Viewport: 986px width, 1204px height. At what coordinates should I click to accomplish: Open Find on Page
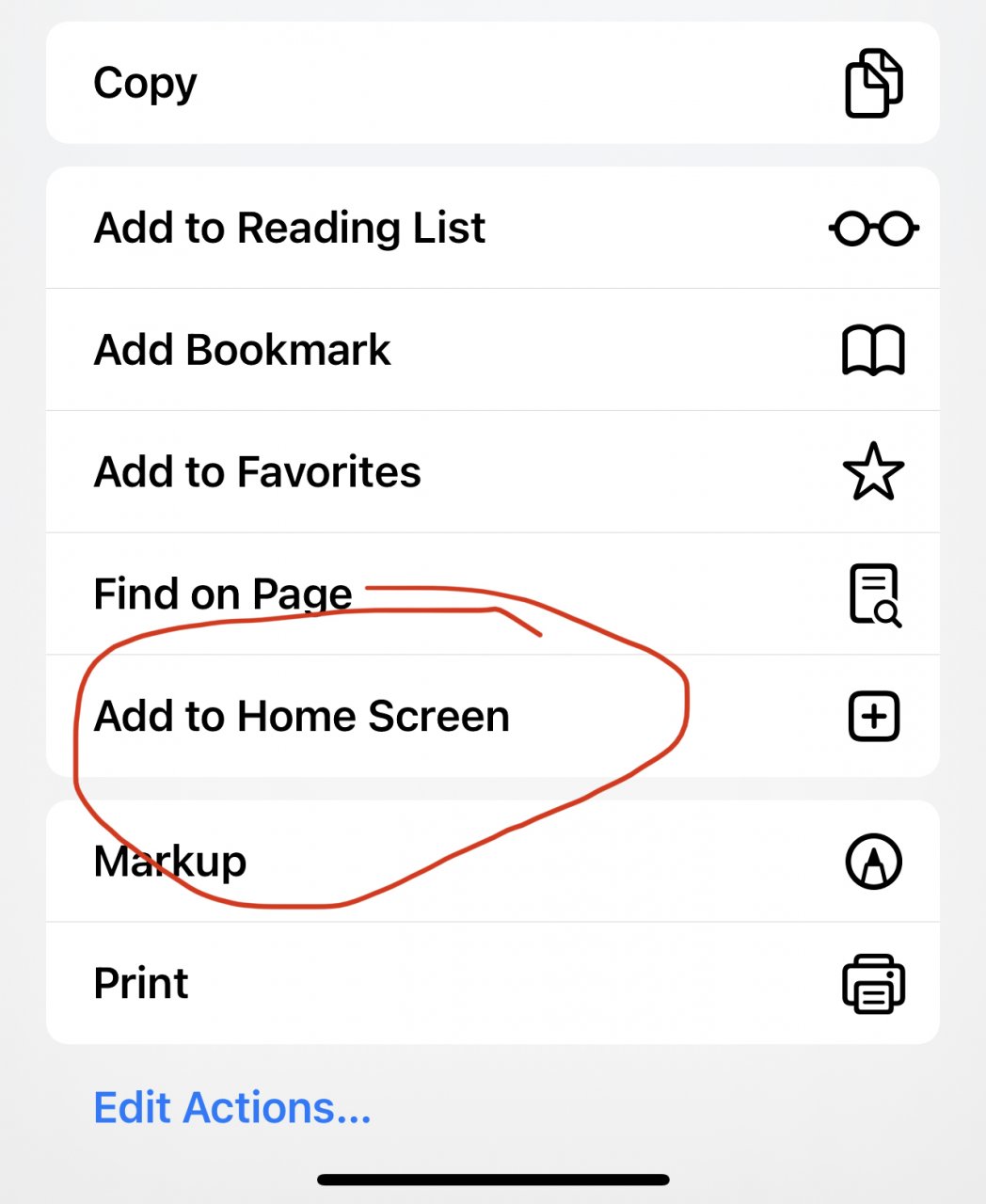(x=492, y=594)
